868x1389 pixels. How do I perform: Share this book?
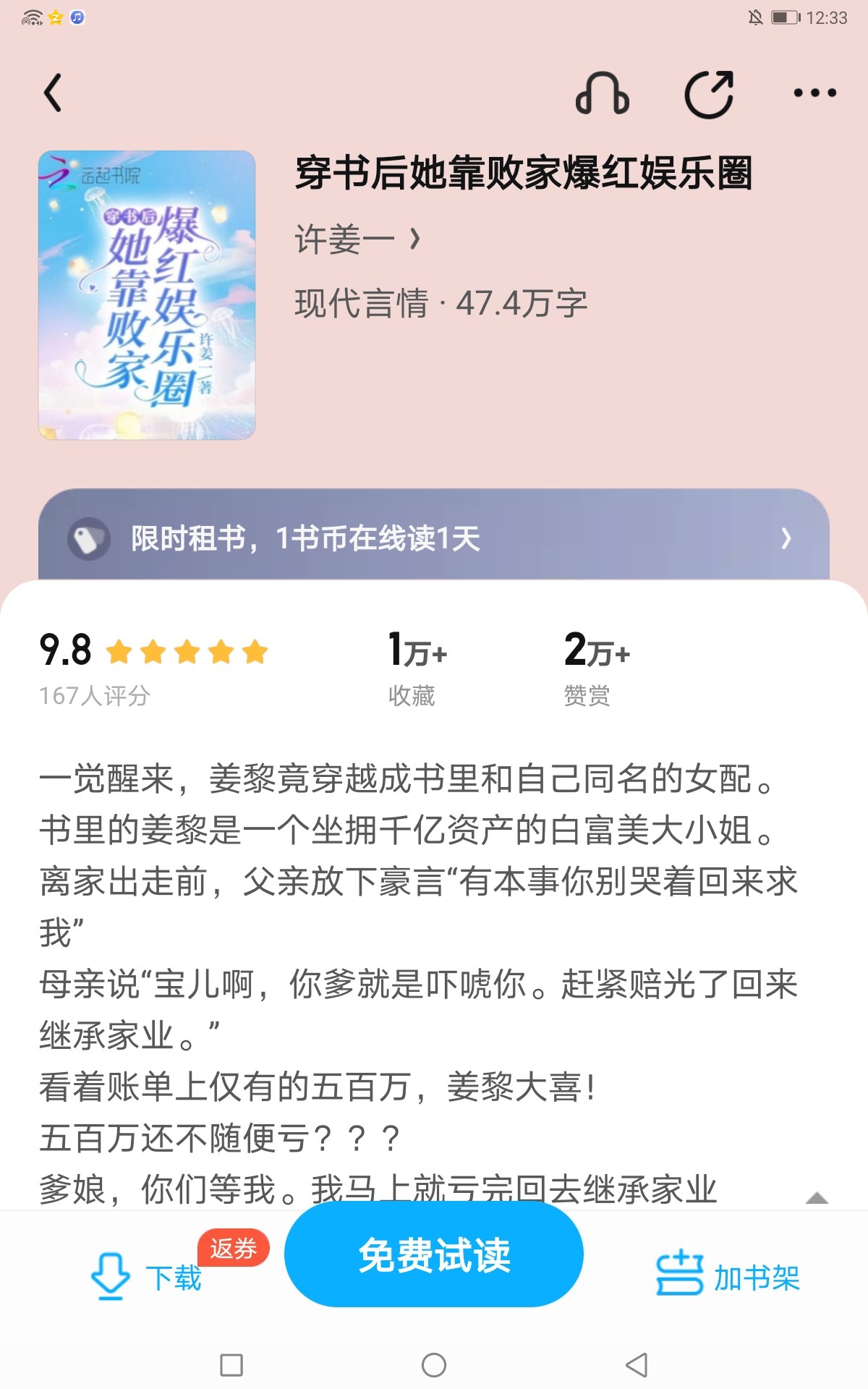(709, 94)
